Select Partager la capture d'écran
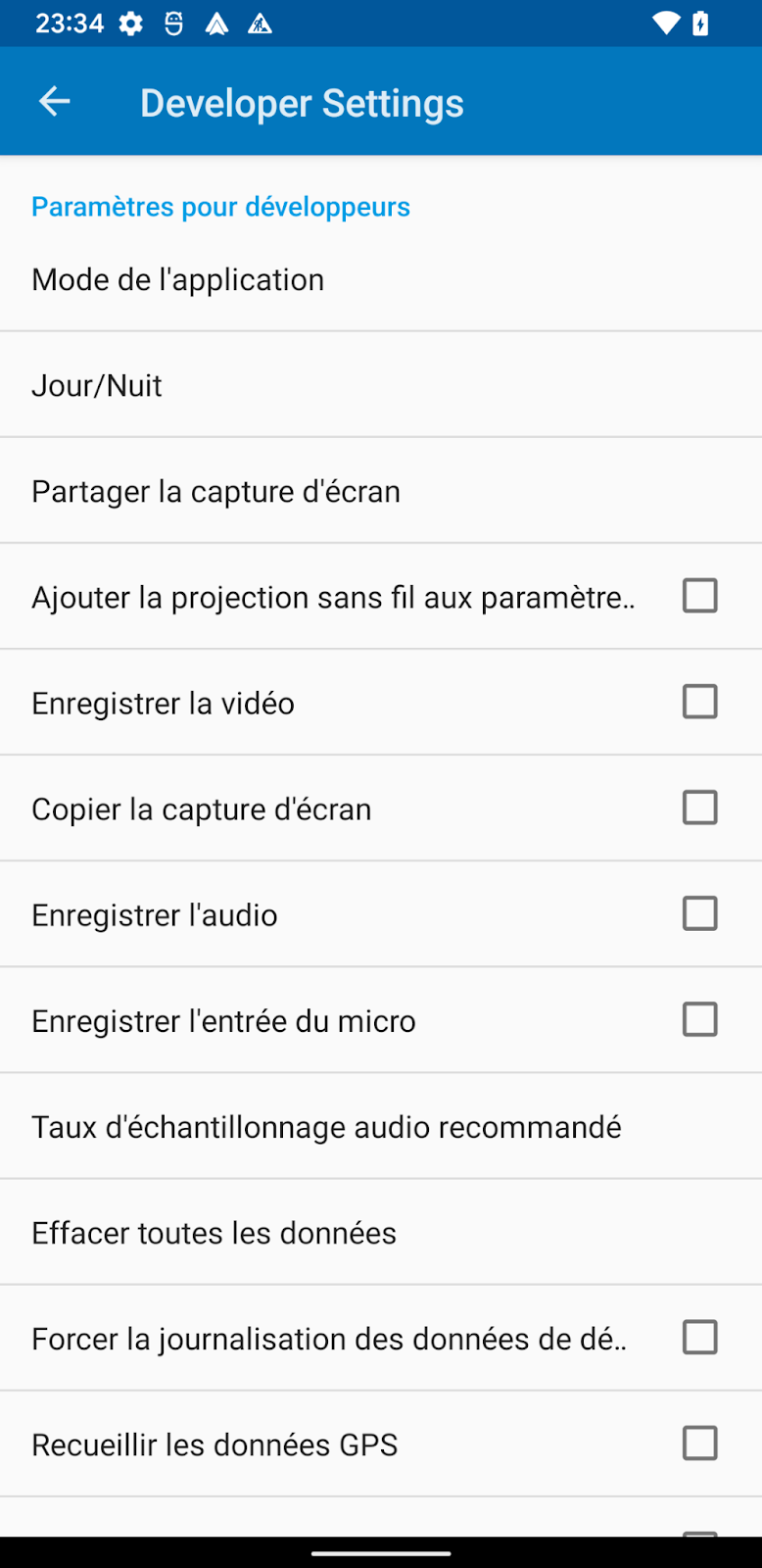Viewport: 762px width, 1568px height. pos(381,491)
